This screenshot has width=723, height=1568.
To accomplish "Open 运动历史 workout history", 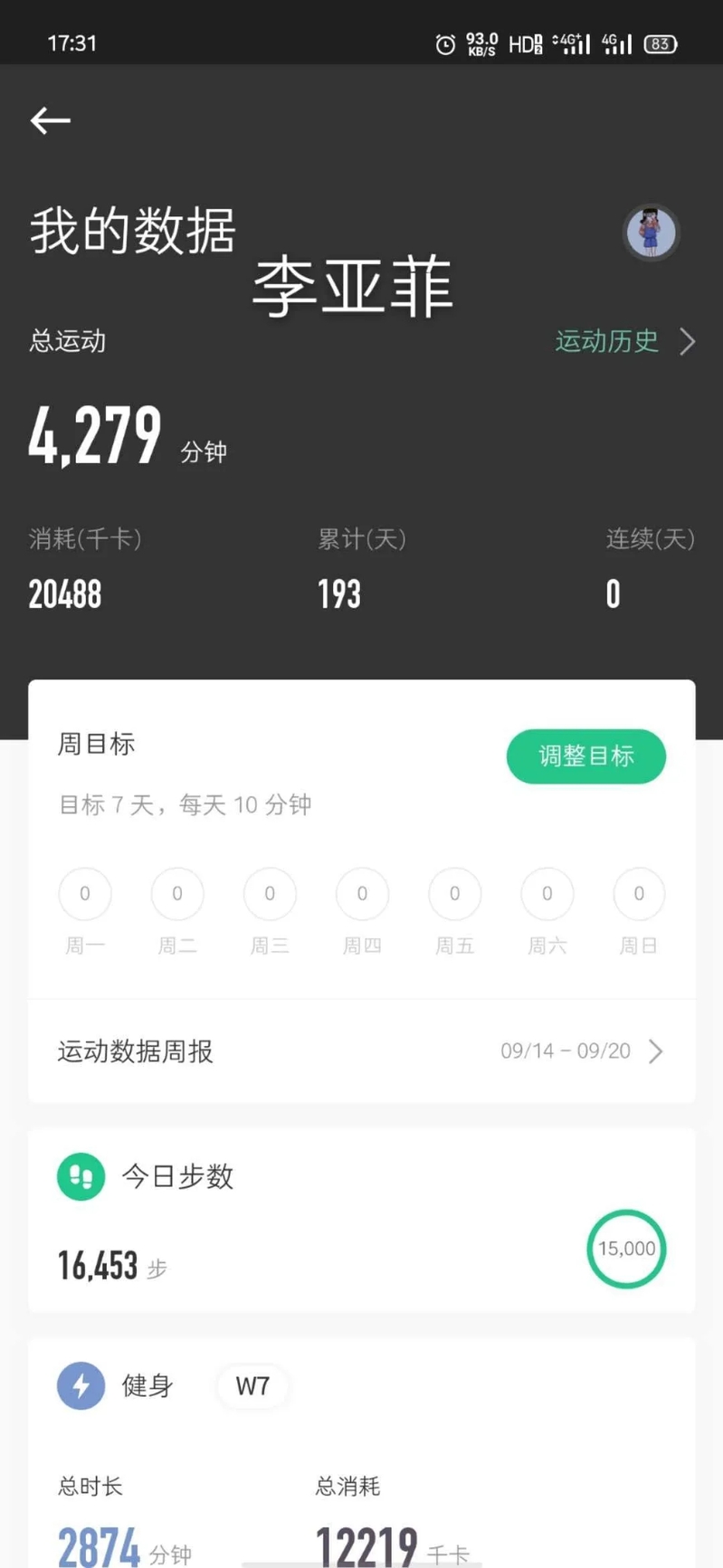I will [x=623, y=341].
